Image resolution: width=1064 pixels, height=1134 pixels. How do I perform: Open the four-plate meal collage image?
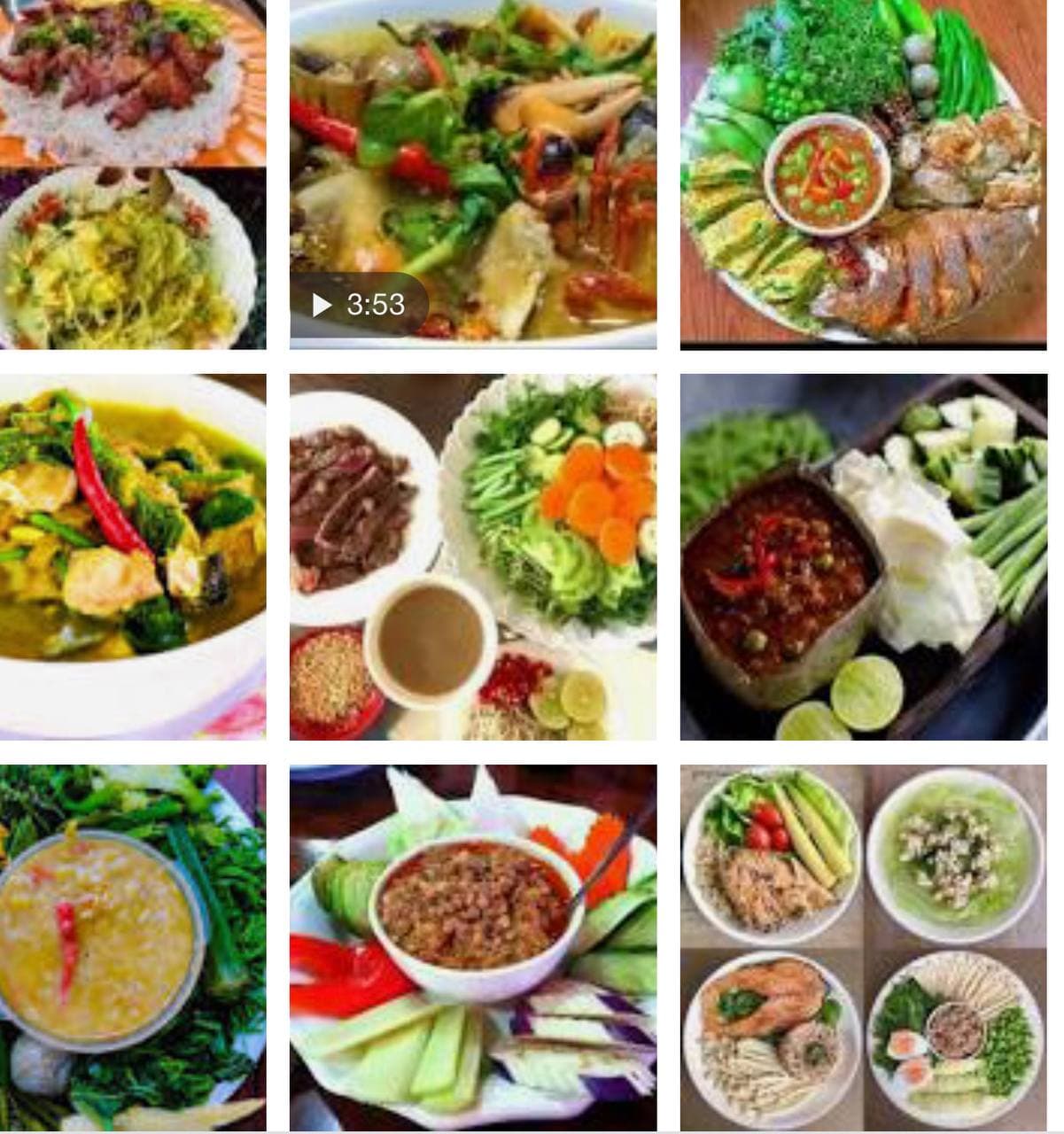[863, 946]
